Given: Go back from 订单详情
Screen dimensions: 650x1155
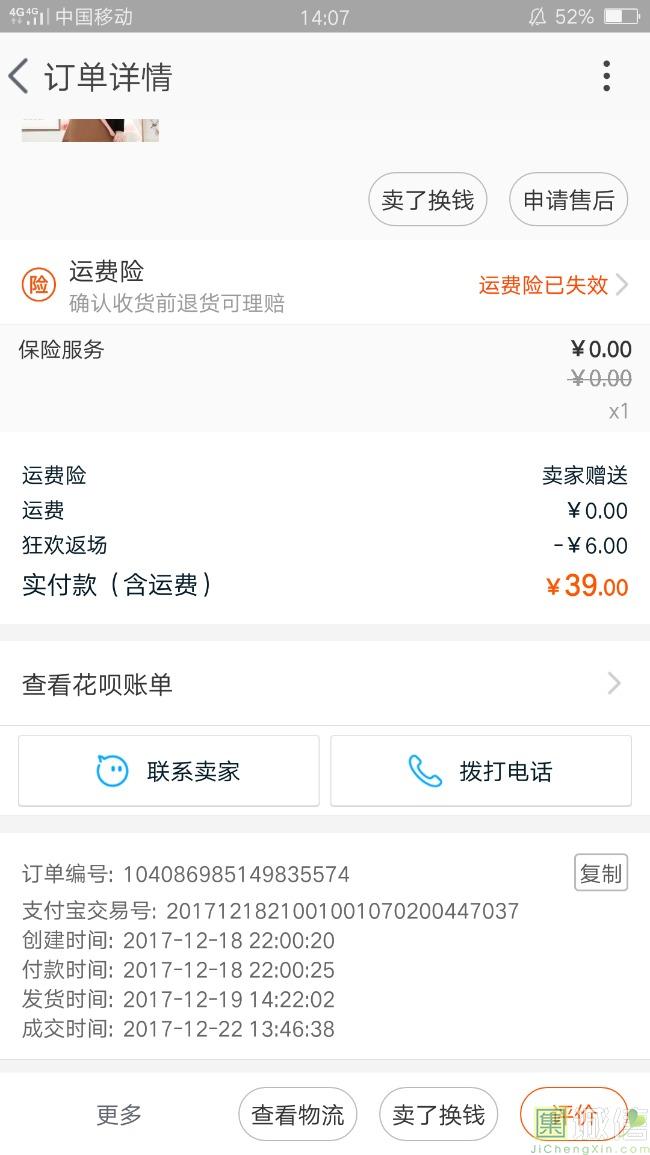Looking at the screenshot, I should (x=20, y=77).
